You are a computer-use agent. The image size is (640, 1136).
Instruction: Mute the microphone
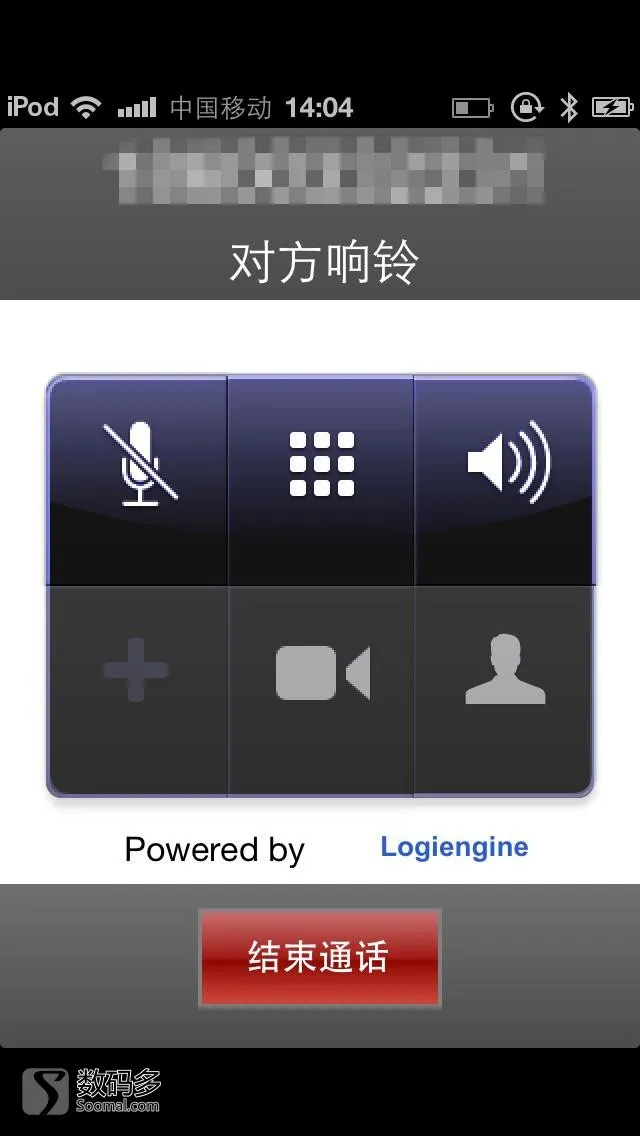[139, 466]
